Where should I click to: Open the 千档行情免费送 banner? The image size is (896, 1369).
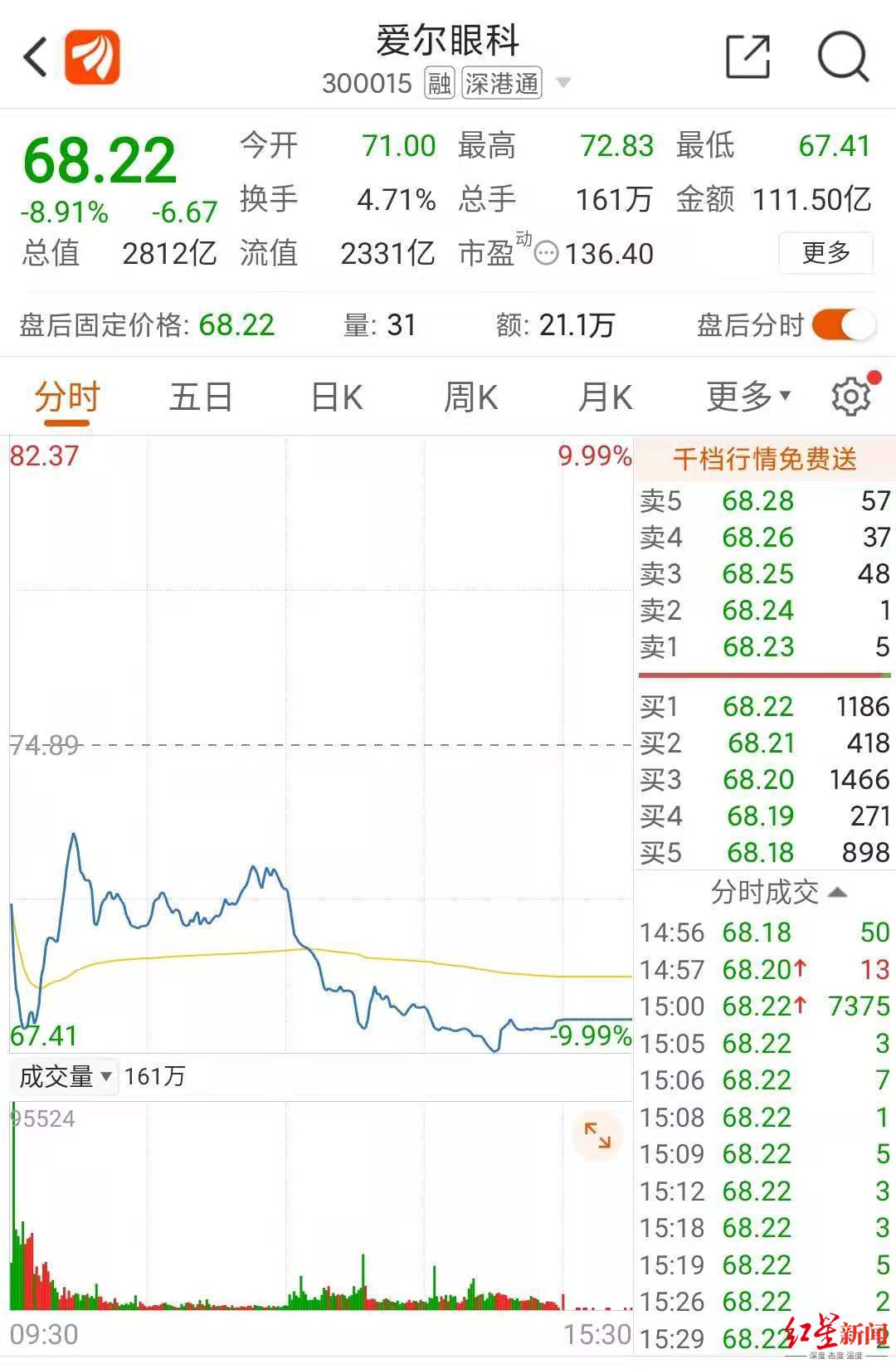(764, 458)
